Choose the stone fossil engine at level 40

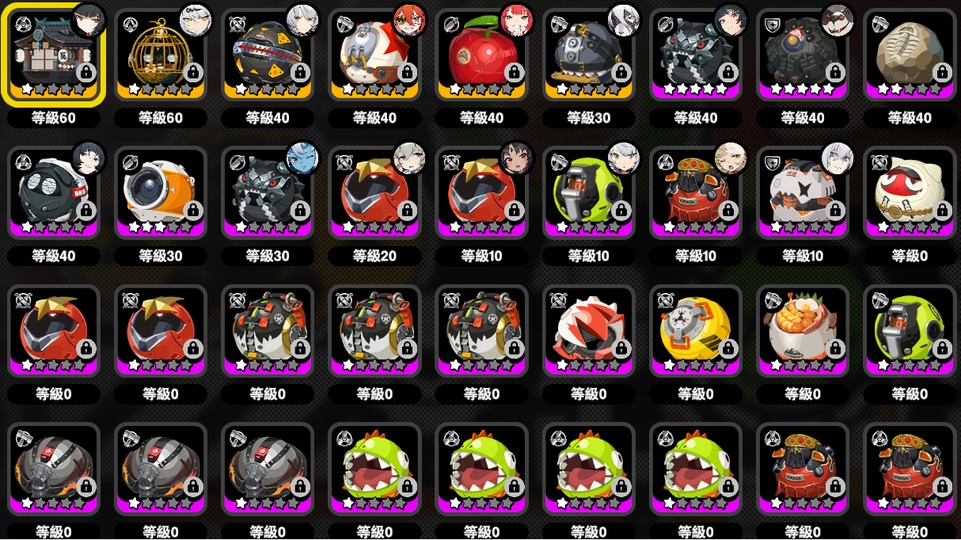click(908, 55)
